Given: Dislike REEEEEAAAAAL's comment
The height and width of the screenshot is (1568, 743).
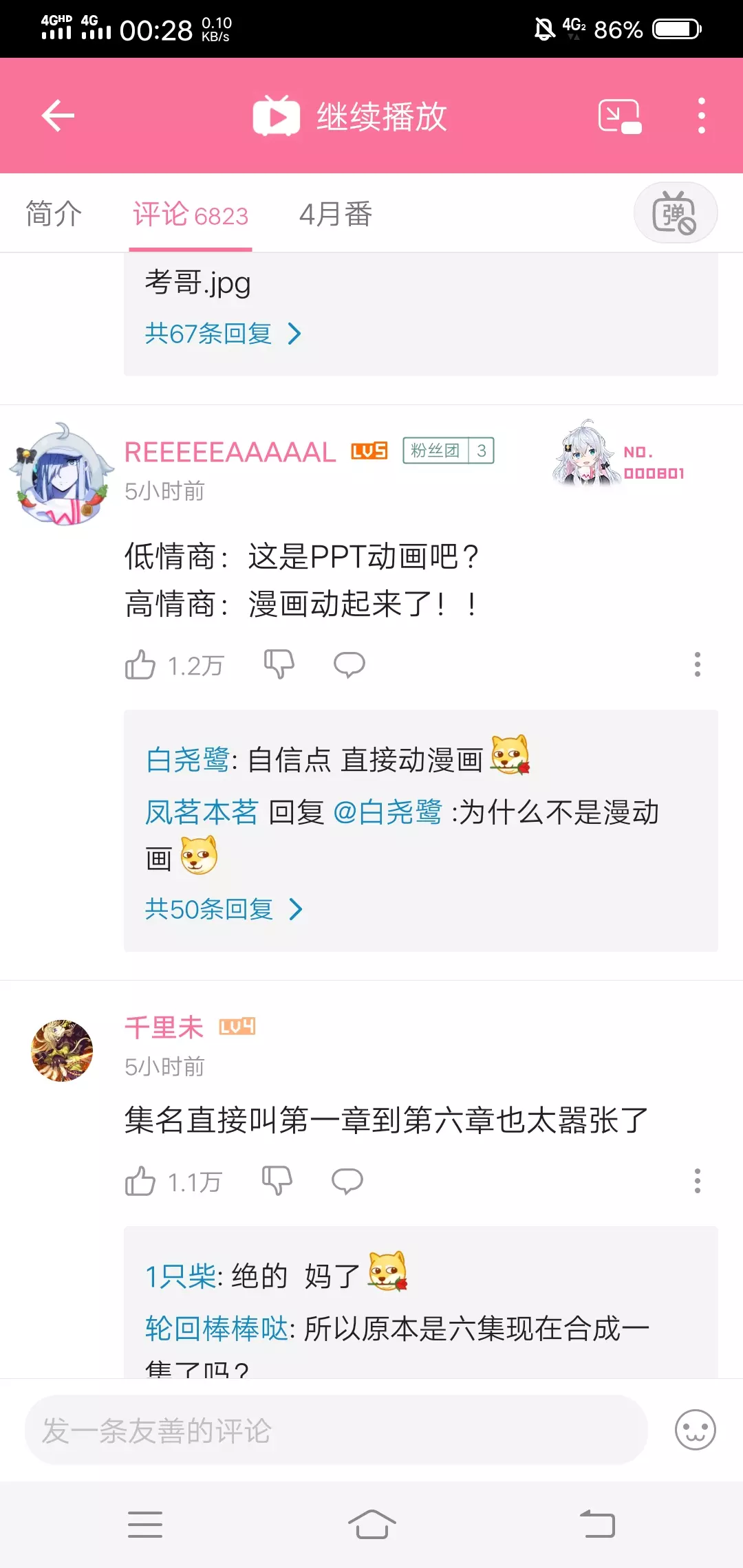Looking at the screenshot, I should tap(279, 664).
